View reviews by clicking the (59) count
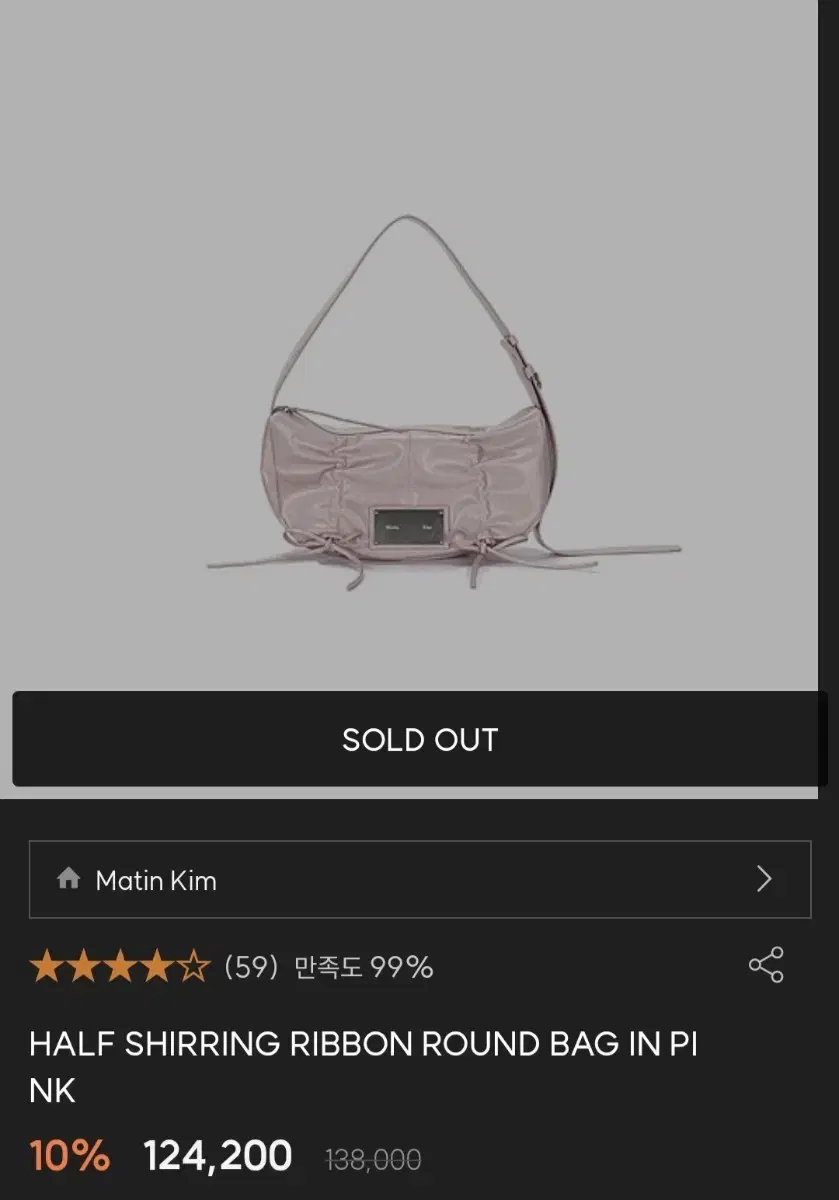The height and width of the screenshot is (1200, 839). 250,966
